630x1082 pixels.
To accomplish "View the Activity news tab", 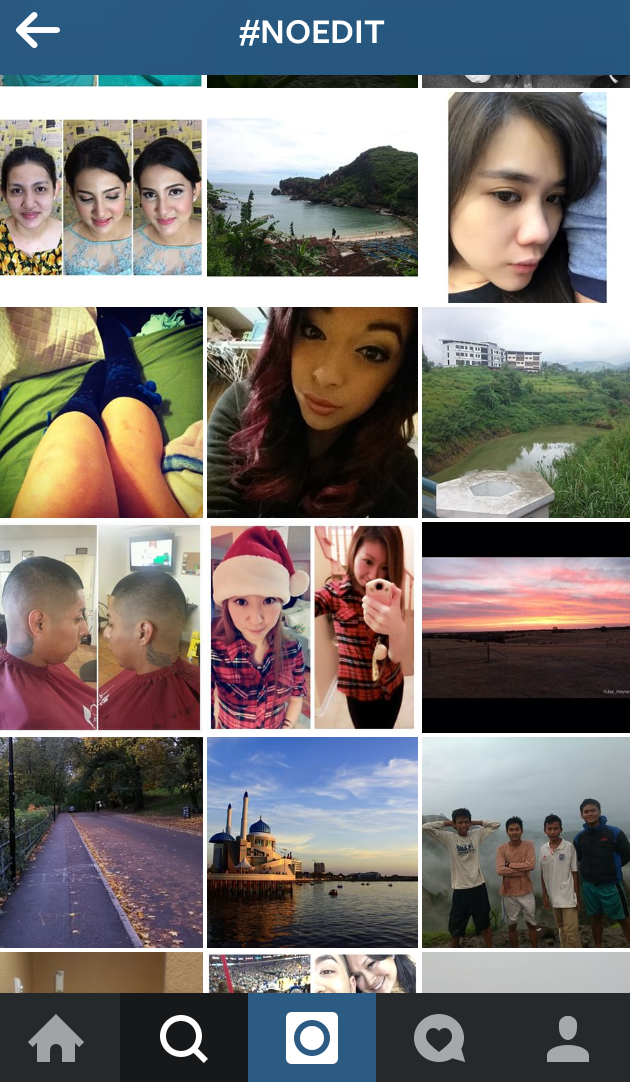I will pos(439,1039).
